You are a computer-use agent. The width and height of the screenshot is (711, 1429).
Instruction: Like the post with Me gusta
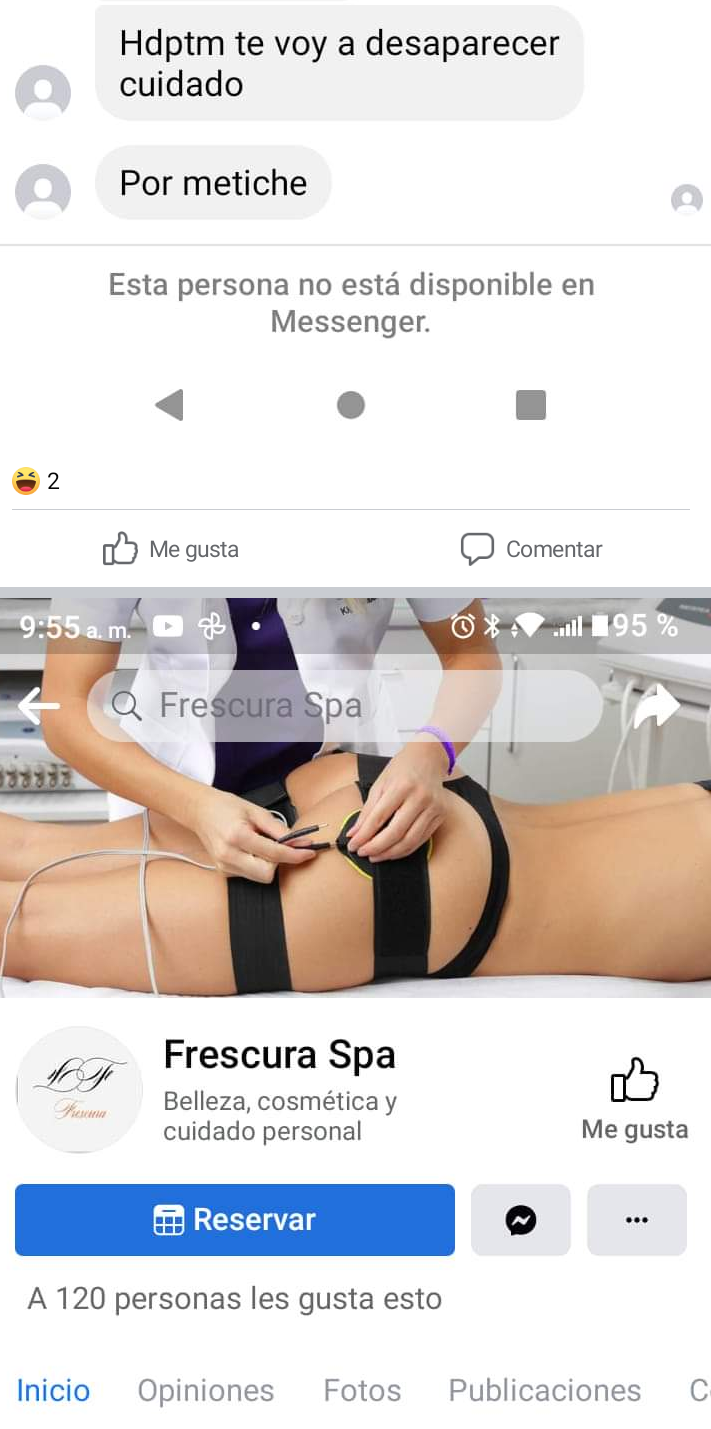coord(171,549)
